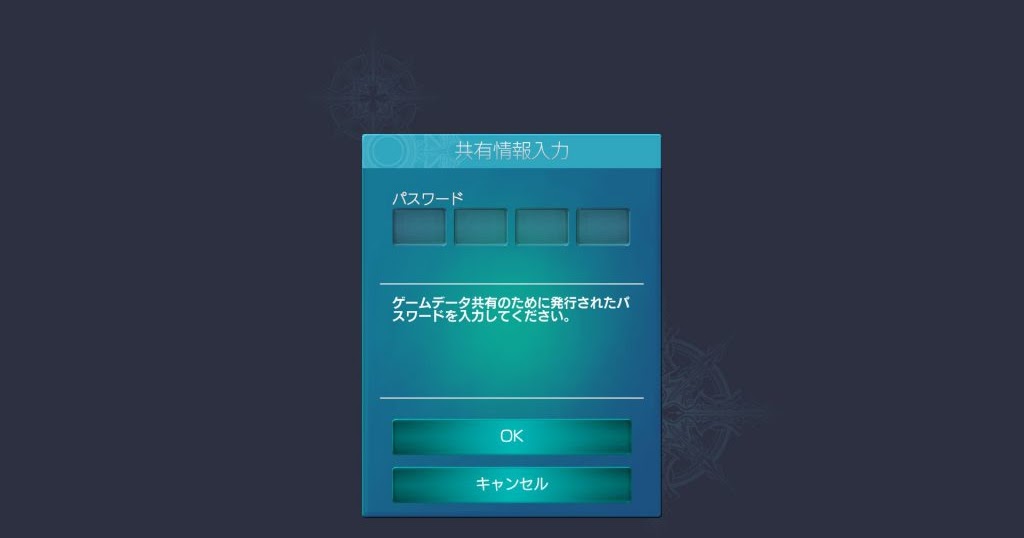Cancel with the キャンセル button

[x=511, y=484]
